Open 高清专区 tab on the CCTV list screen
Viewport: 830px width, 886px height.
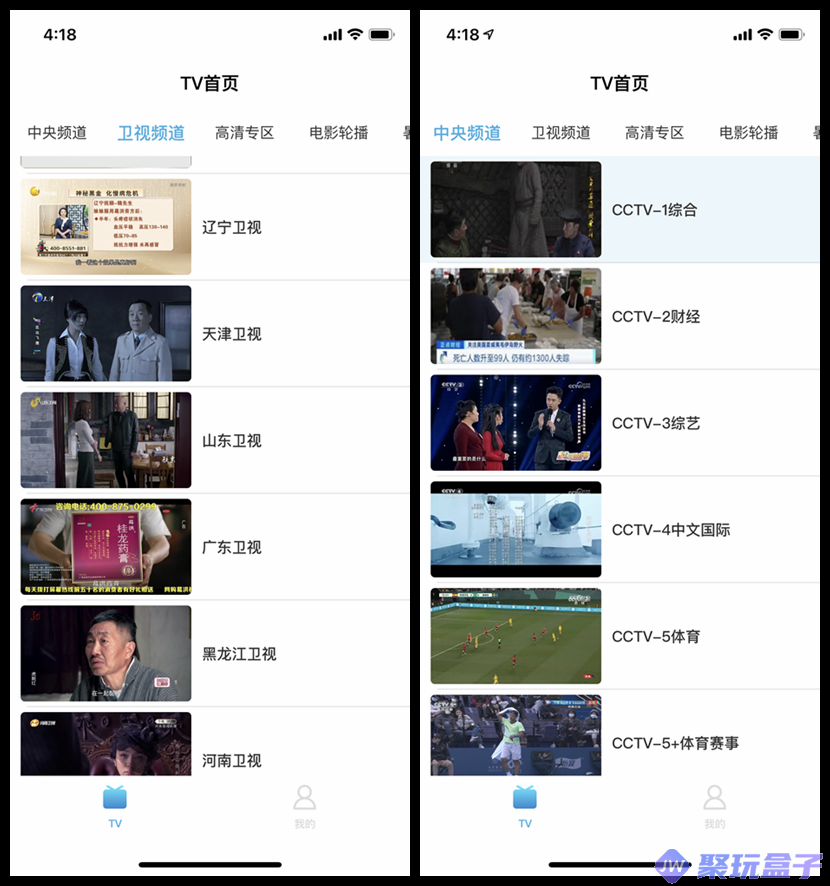click(x=654, y=132)
